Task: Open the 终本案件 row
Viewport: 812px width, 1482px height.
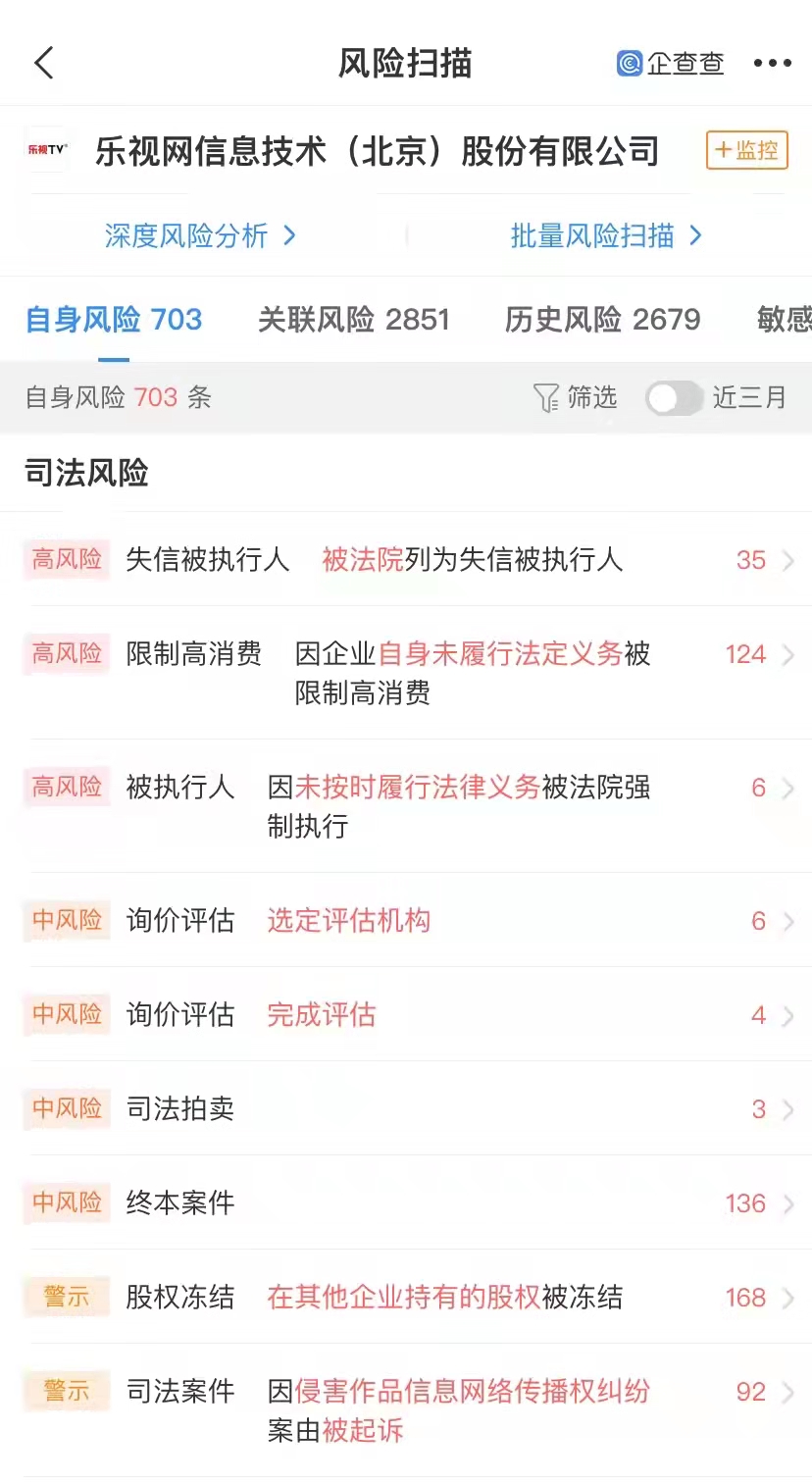Action: (x=406, y=1202)
